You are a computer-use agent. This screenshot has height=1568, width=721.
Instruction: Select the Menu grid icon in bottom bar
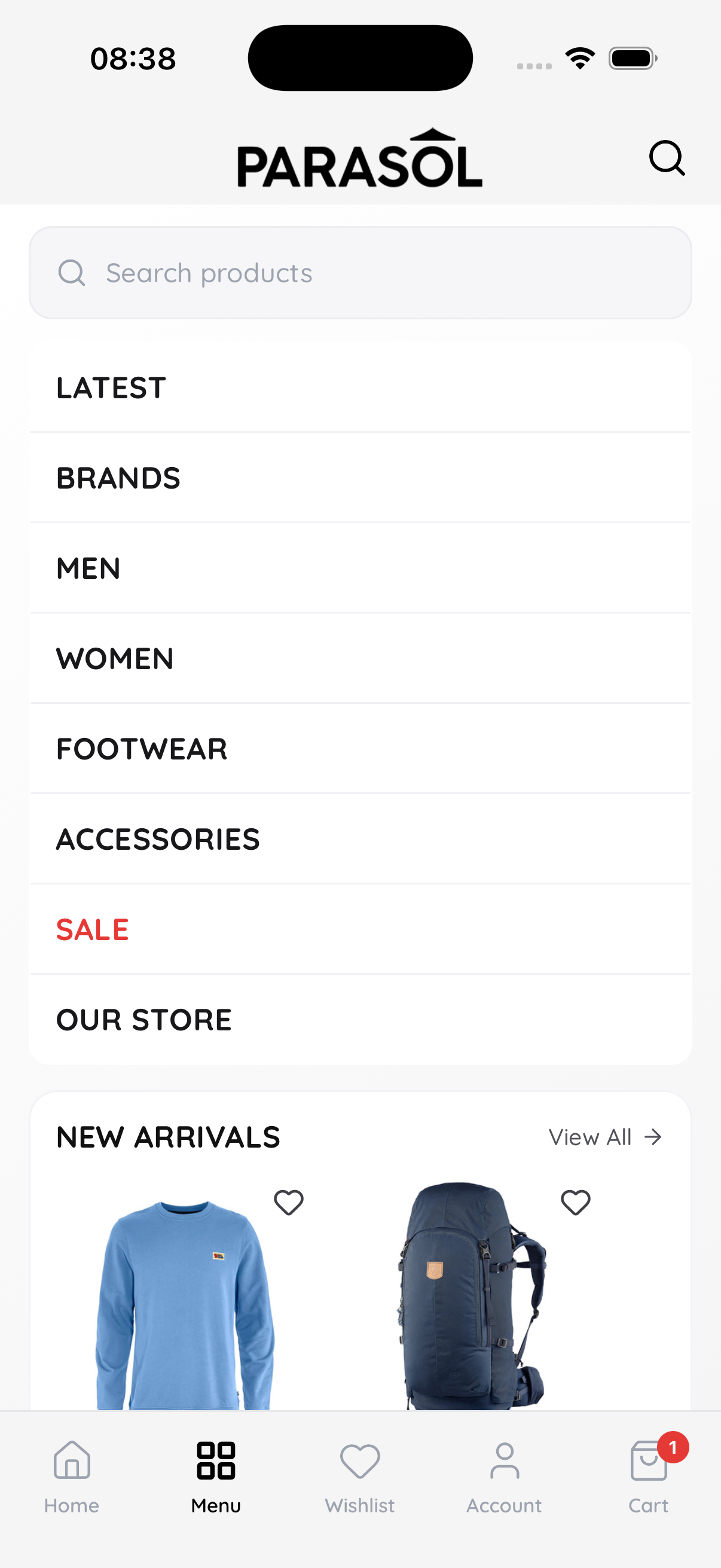click(216, 1460)
